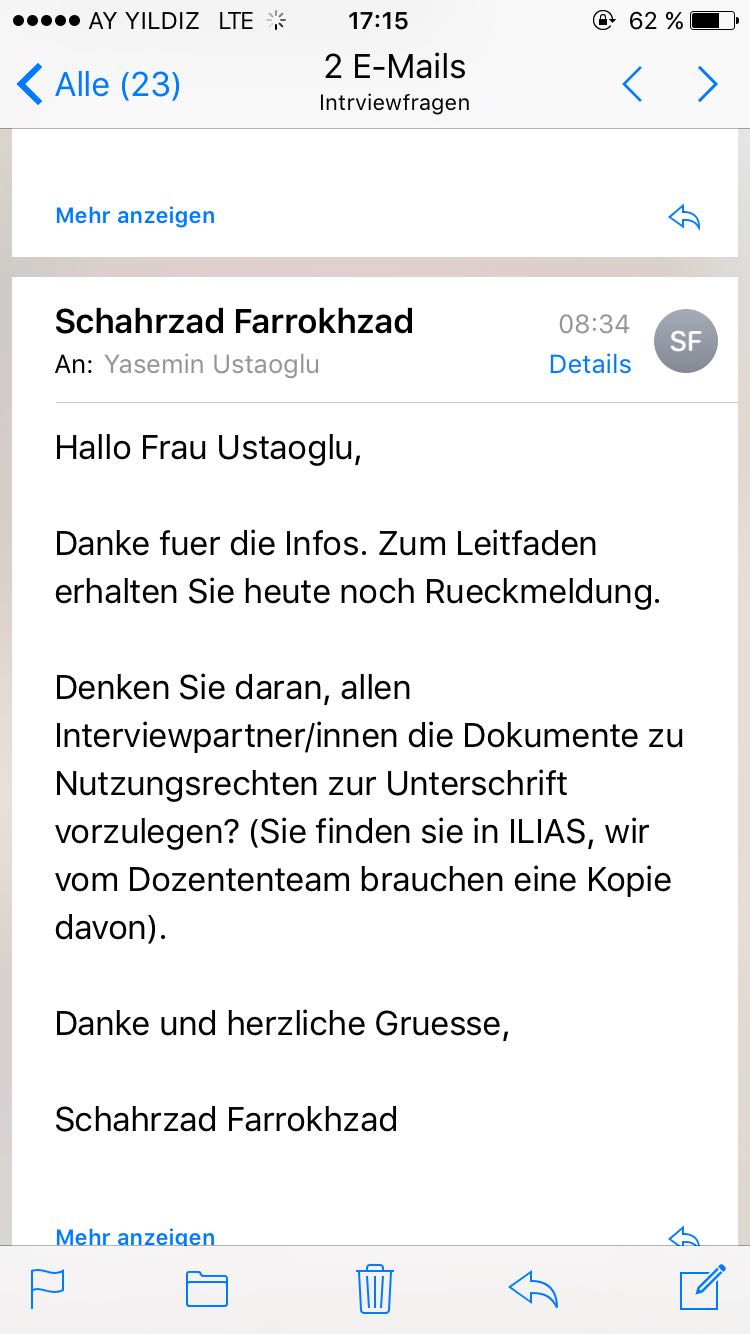Screen dimensions: 750x1334
Task: Delete email with the trash icon
Action: pos(374,1288)
